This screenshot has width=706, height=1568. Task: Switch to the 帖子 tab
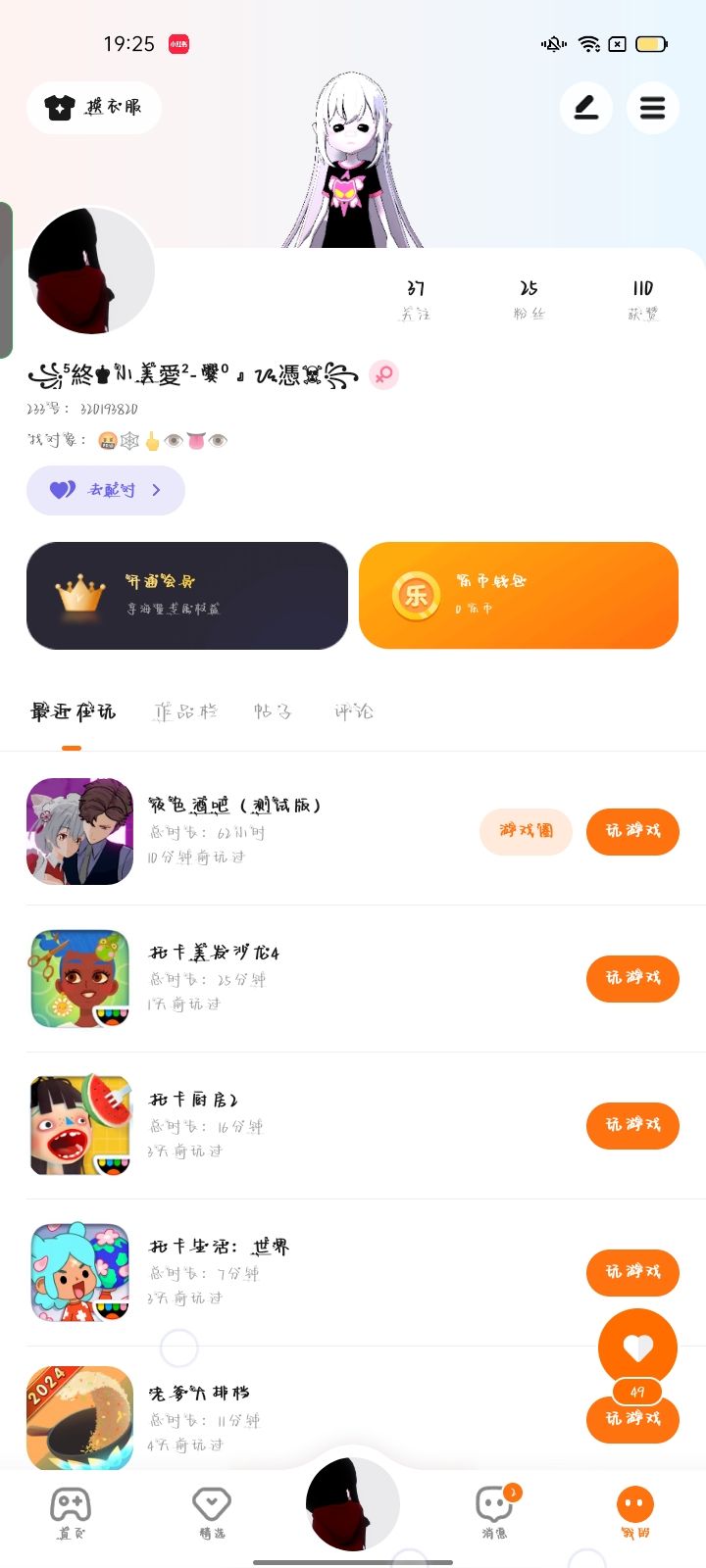click(x=273, y=711)
